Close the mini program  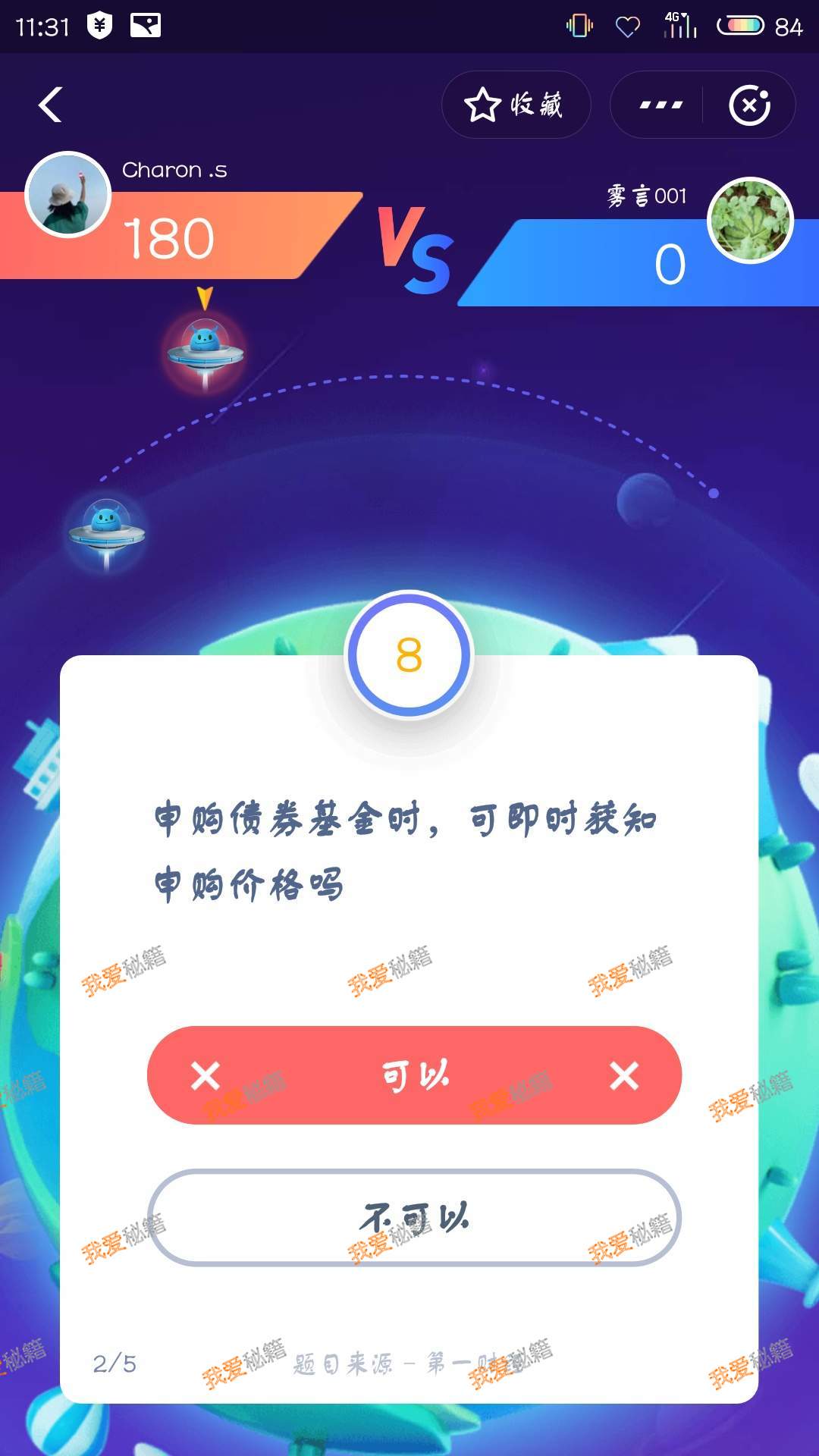pos(749,105)
